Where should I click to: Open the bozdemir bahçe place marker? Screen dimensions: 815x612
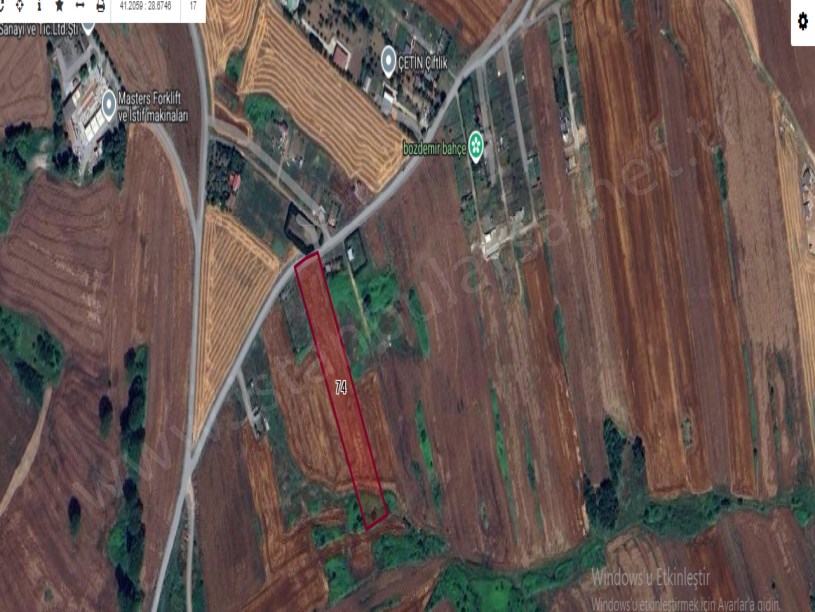477,145
